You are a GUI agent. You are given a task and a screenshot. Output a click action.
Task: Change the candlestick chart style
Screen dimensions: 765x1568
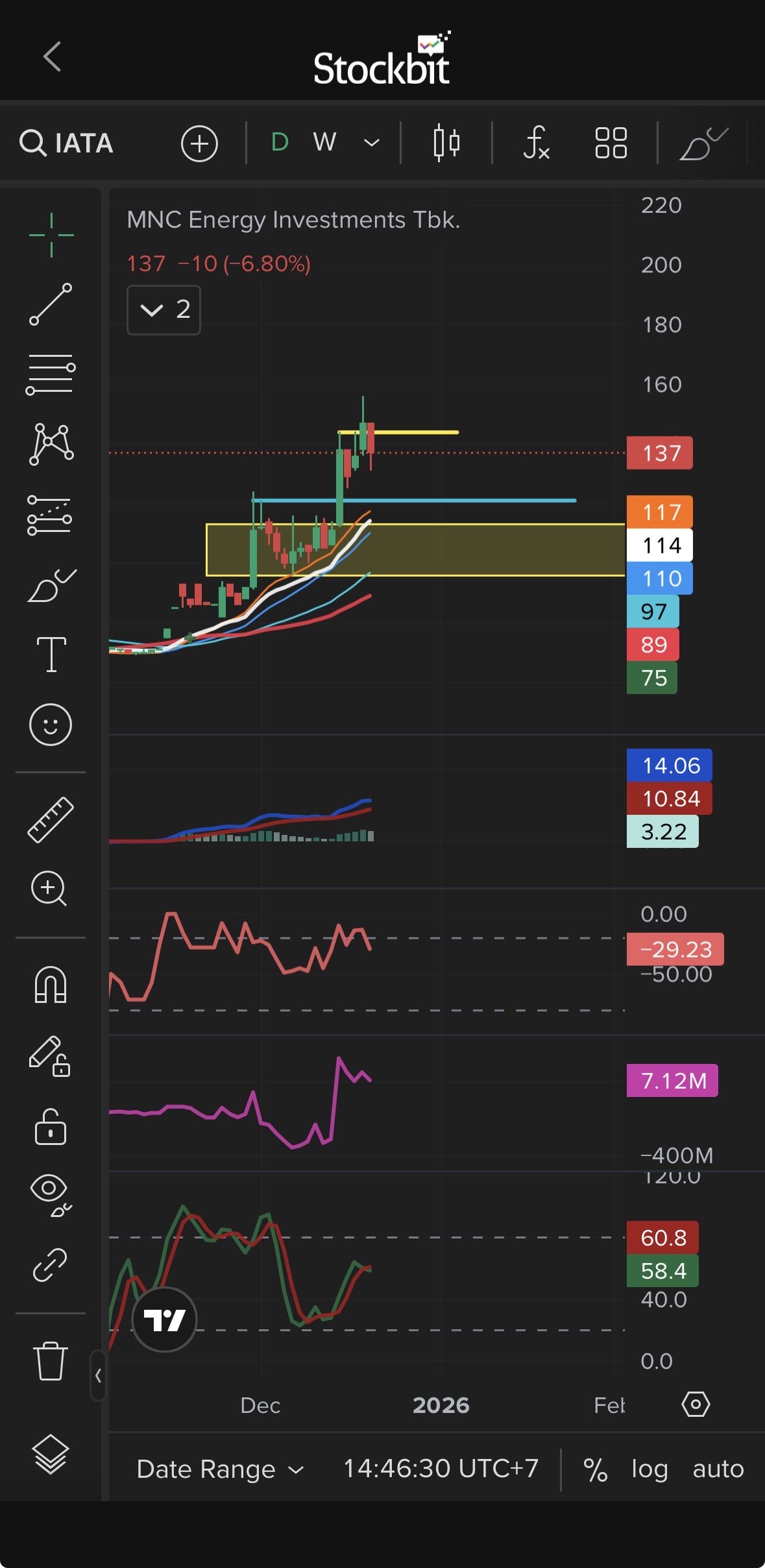446,143
